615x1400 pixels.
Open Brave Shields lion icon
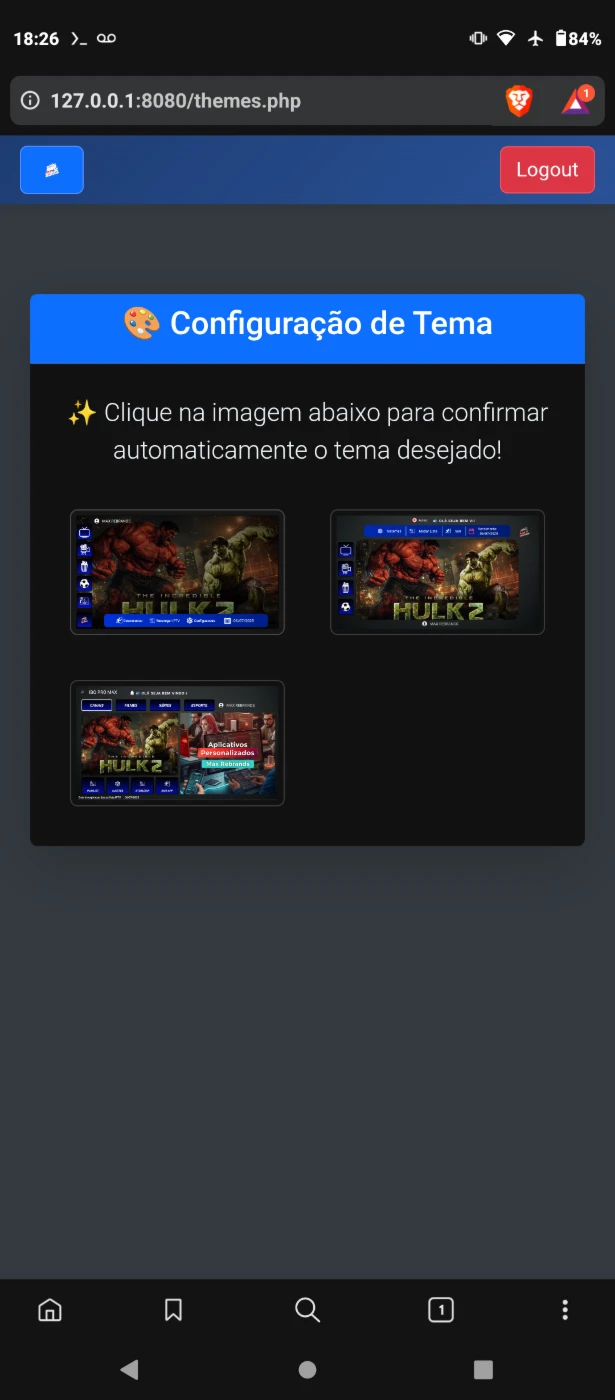coord(519,100)
